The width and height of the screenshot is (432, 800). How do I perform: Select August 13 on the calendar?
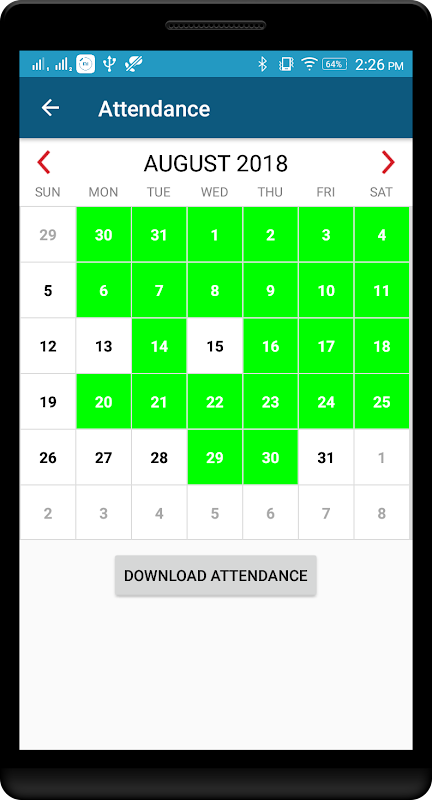tap(104, 346)
